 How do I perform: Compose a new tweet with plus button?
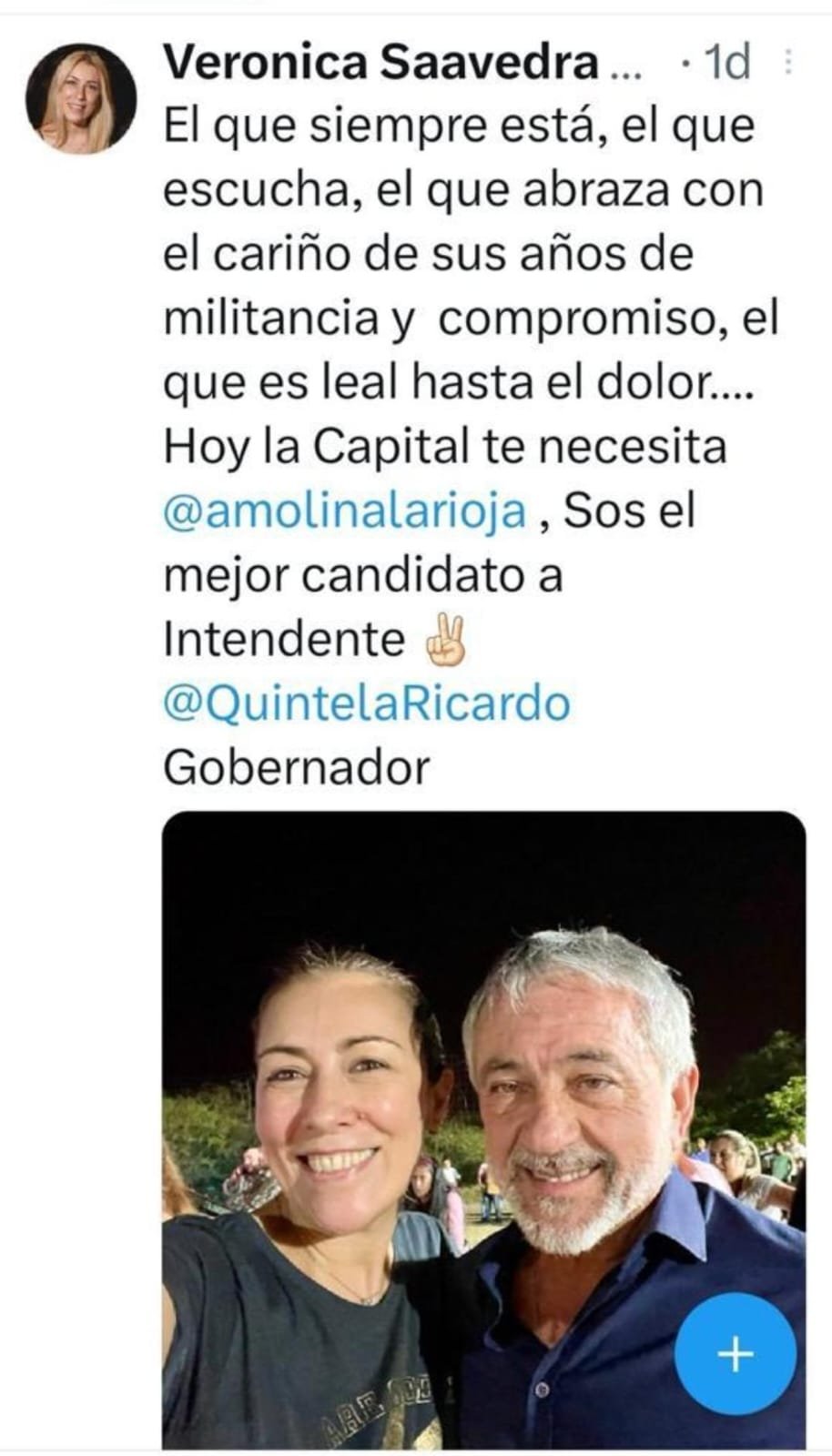pyautogui.click(x=735, y=1354)
